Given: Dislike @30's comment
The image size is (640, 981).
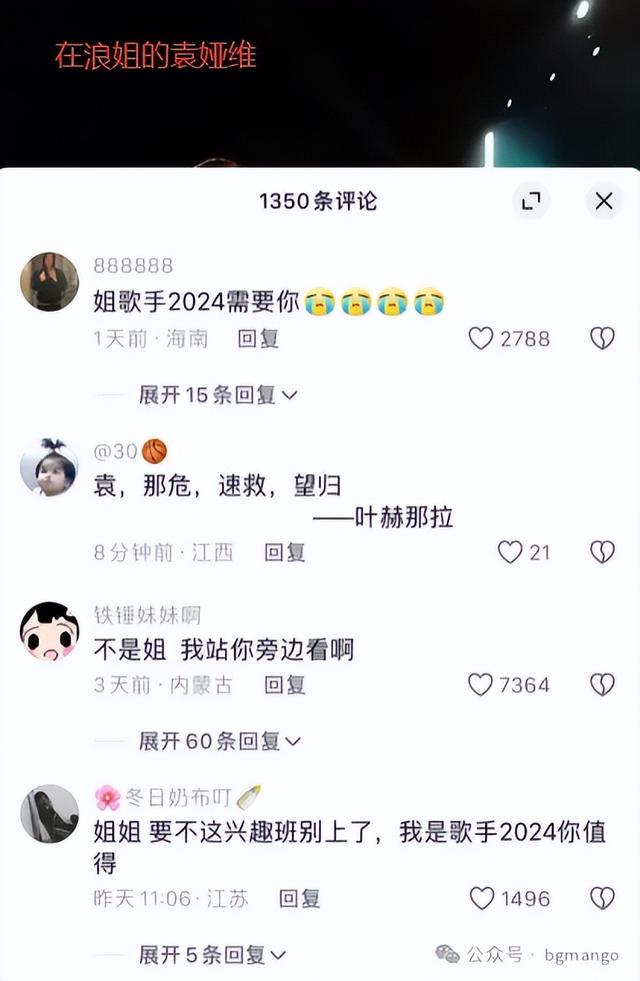Looking at the screenshot, I should 602,552.
